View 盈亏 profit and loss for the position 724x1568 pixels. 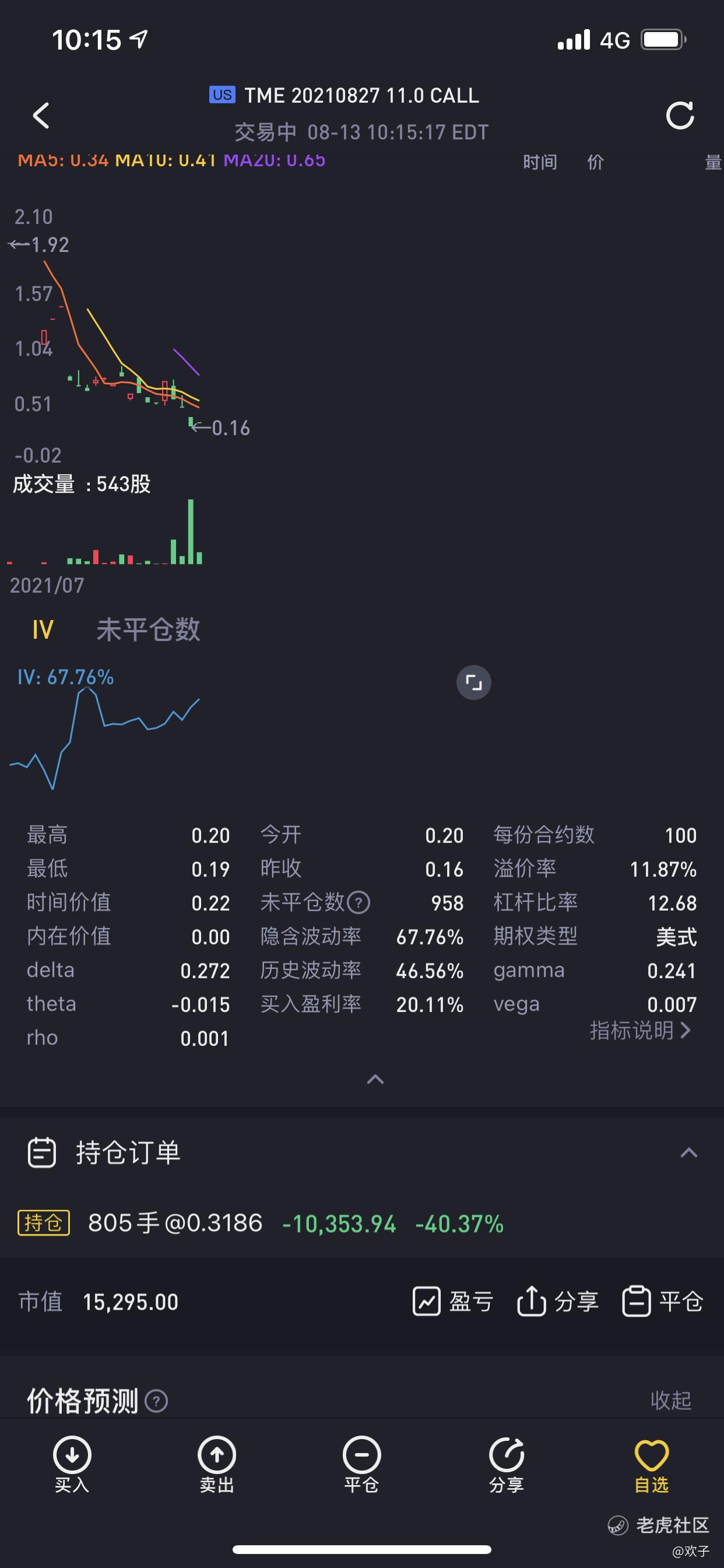coord(454,1302)
